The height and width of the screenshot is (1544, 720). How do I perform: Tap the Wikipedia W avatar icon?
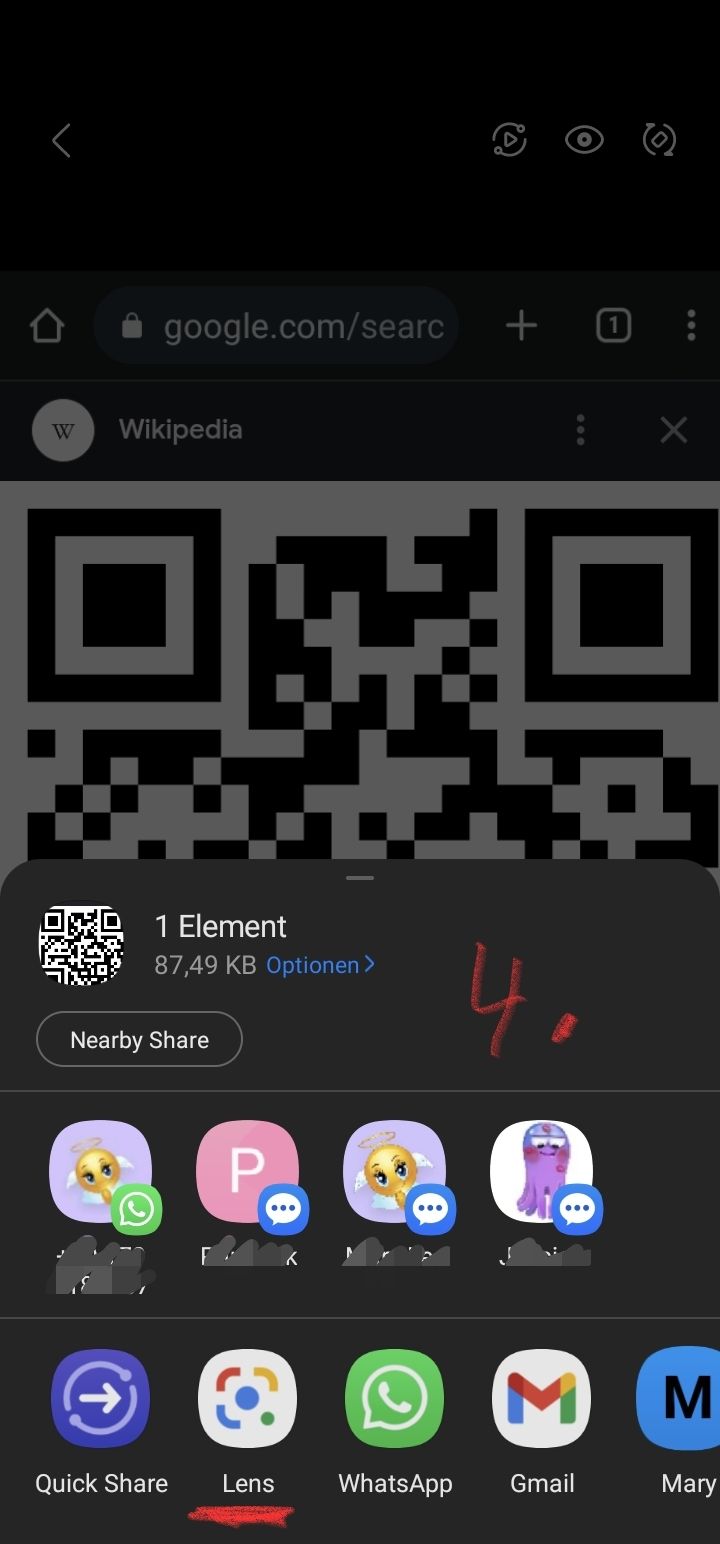tap(62, 430)
